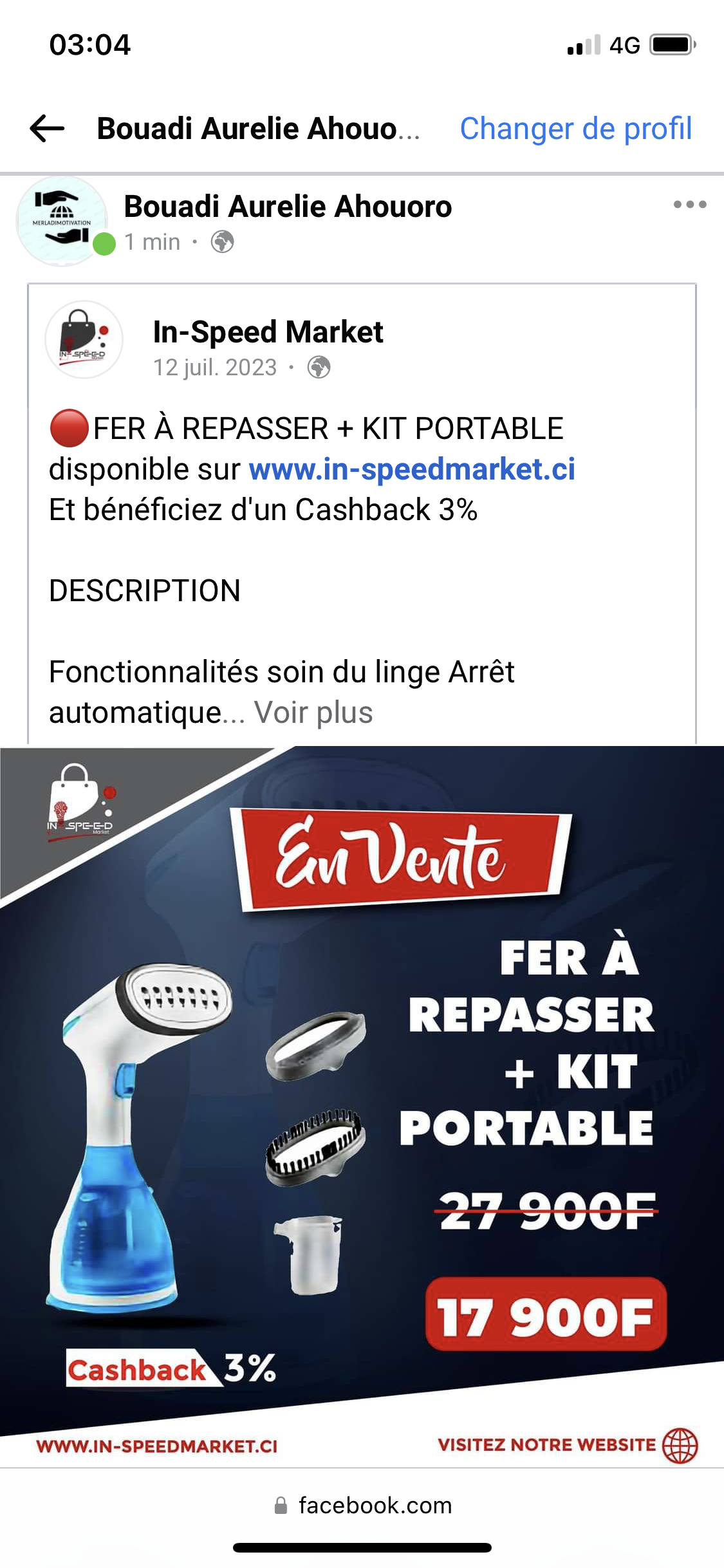Open the In-Speed Market page avatar

pyautogui.click(x=84, y=339)
